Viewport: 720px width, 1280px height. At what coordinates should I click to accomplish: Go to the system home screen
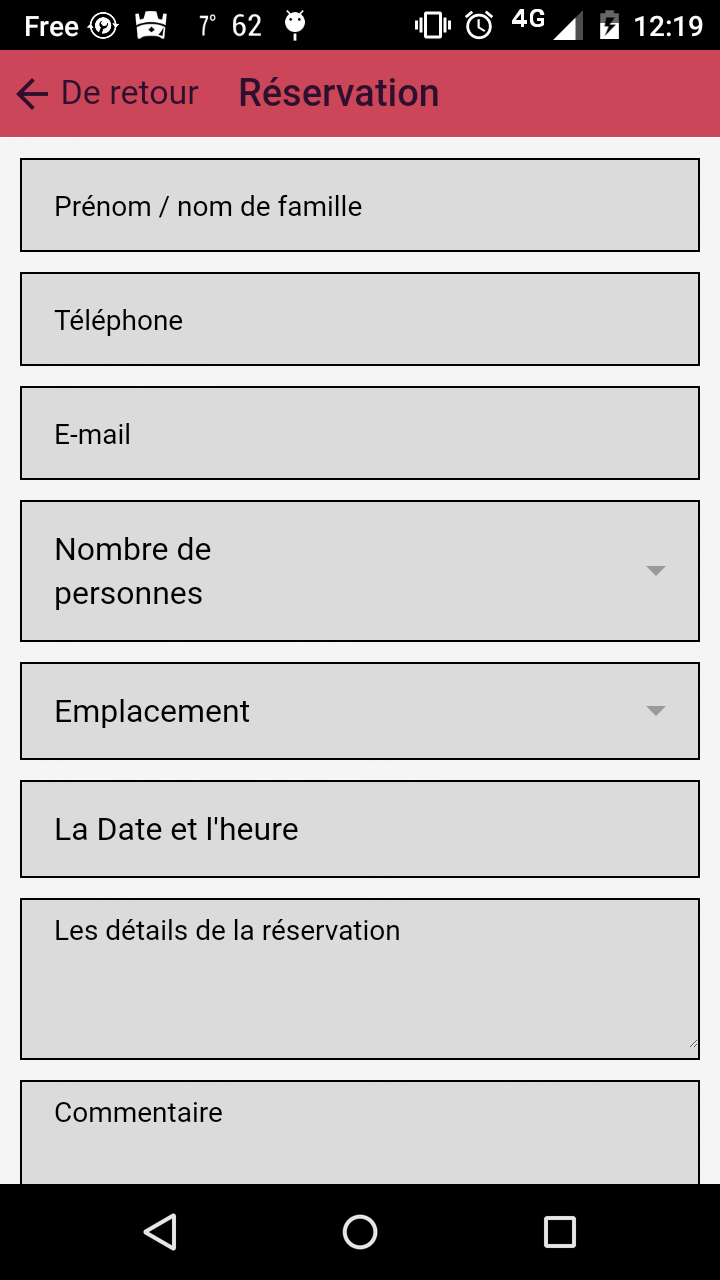click(360, 1232)
